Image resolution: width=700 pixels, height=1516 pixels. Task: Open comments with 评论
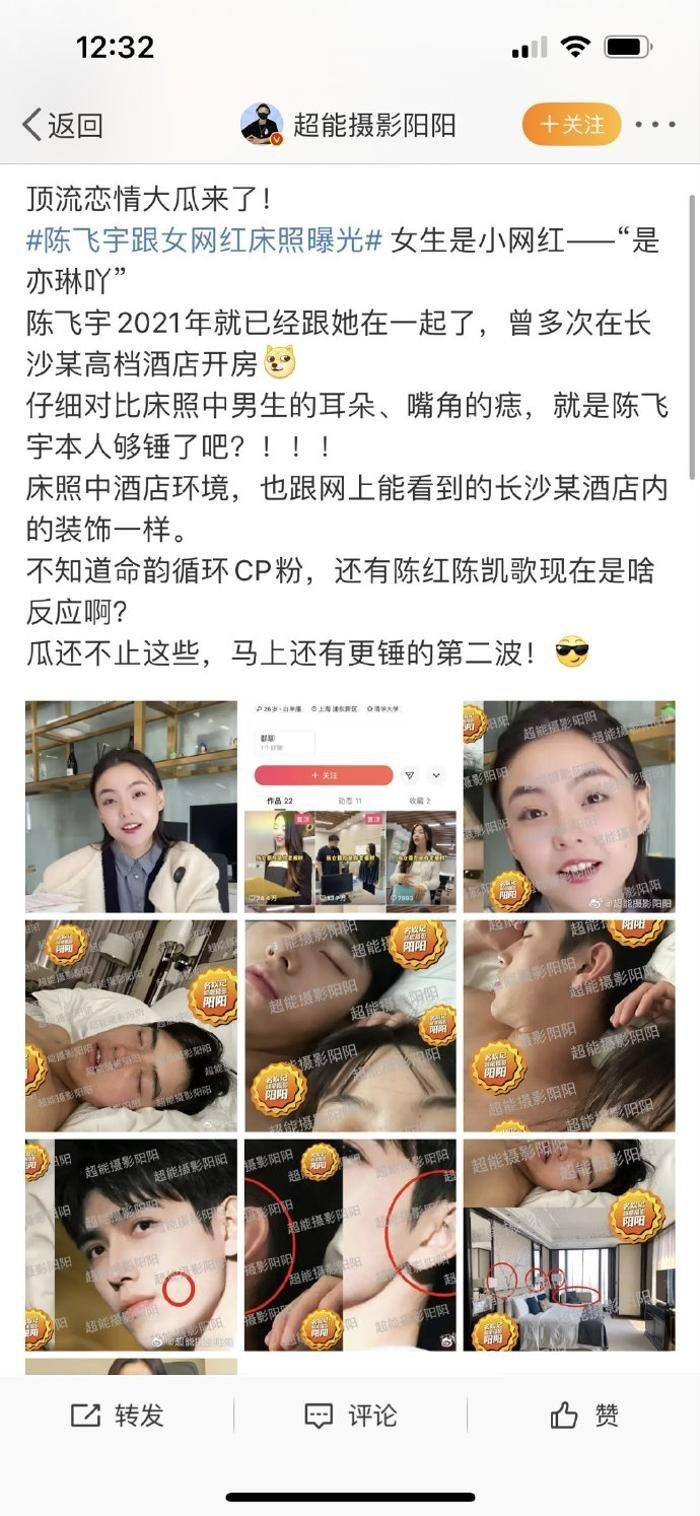click(350, 1415)
